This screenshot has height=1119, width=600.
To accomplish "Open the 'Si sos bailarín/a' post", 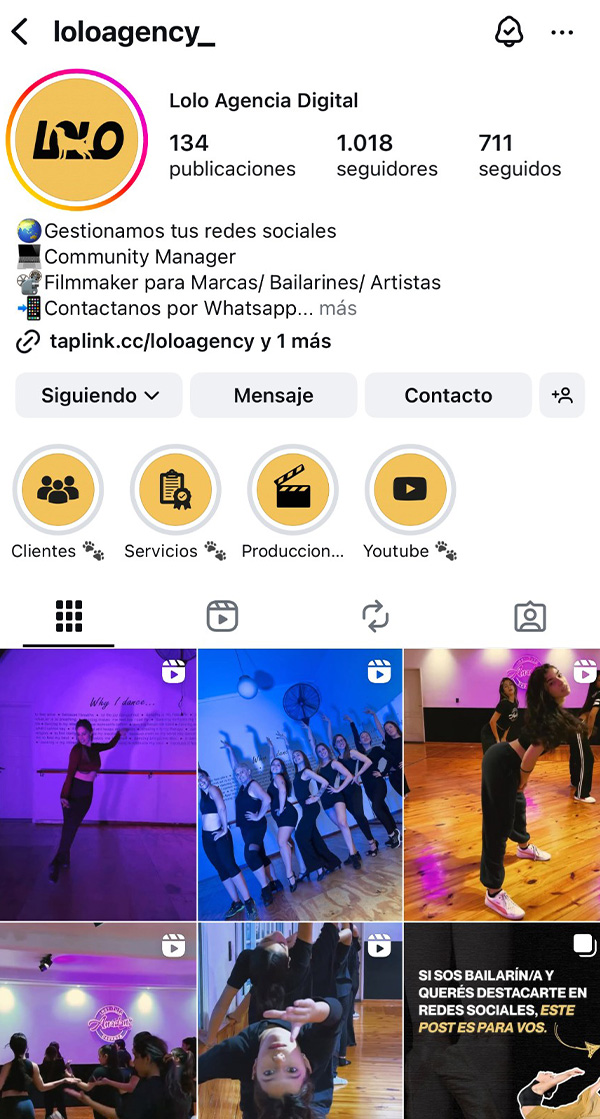I will 502,1020.
